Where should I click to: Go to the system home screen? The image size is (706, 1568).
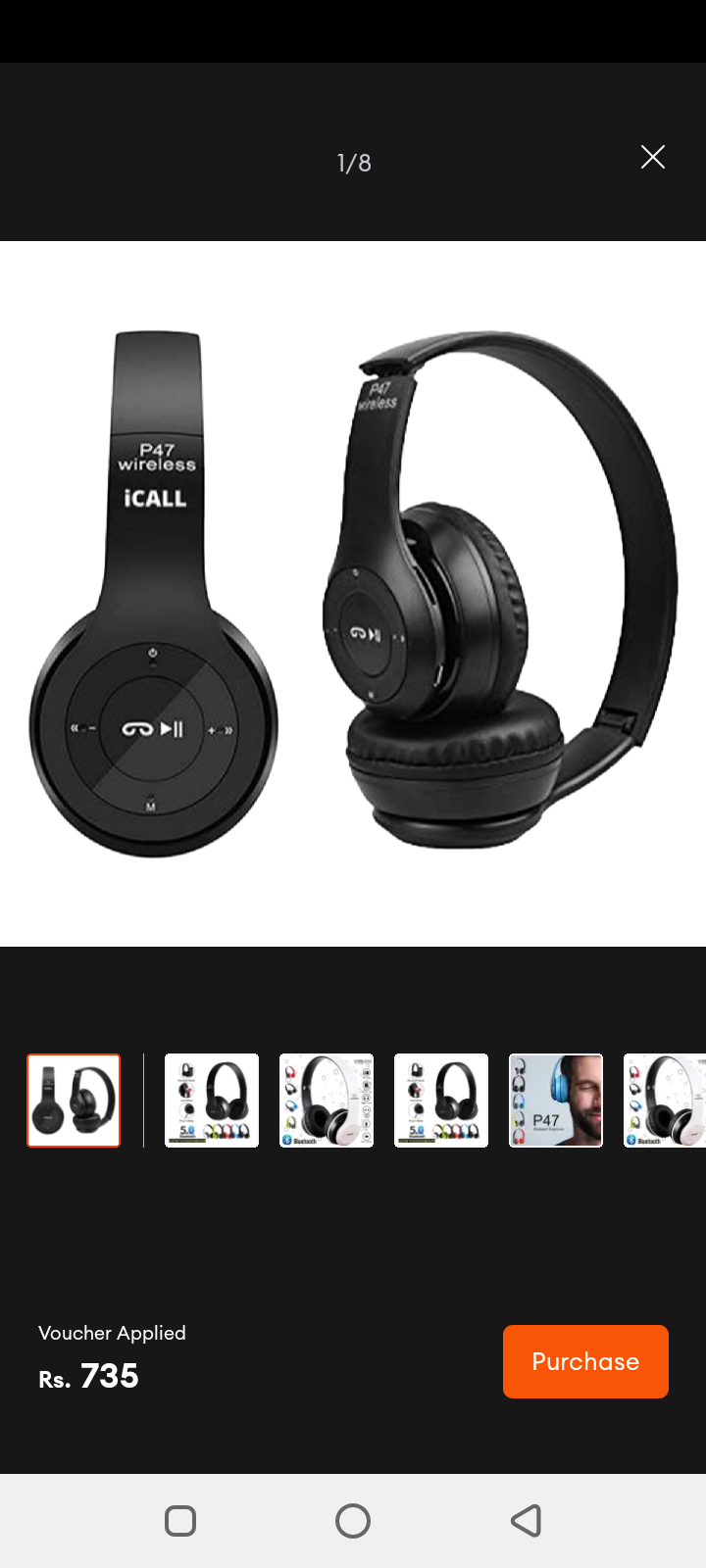tap(353, 1521)
